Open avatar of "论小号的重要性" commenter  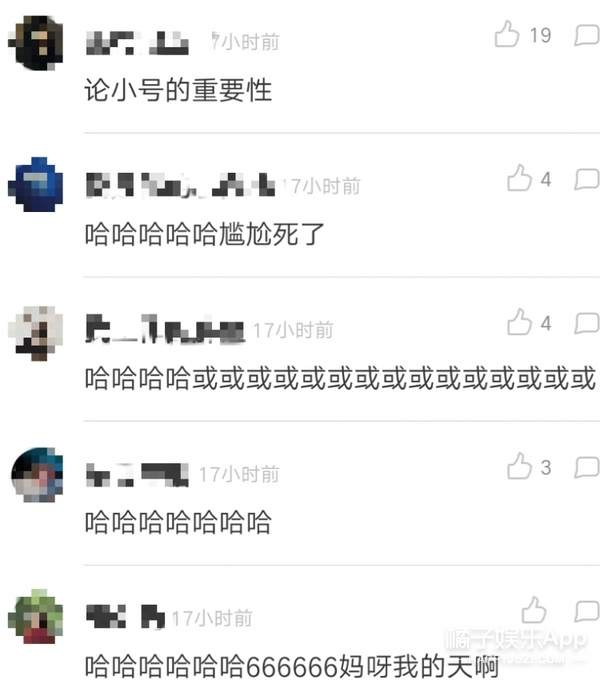[36, 40]
